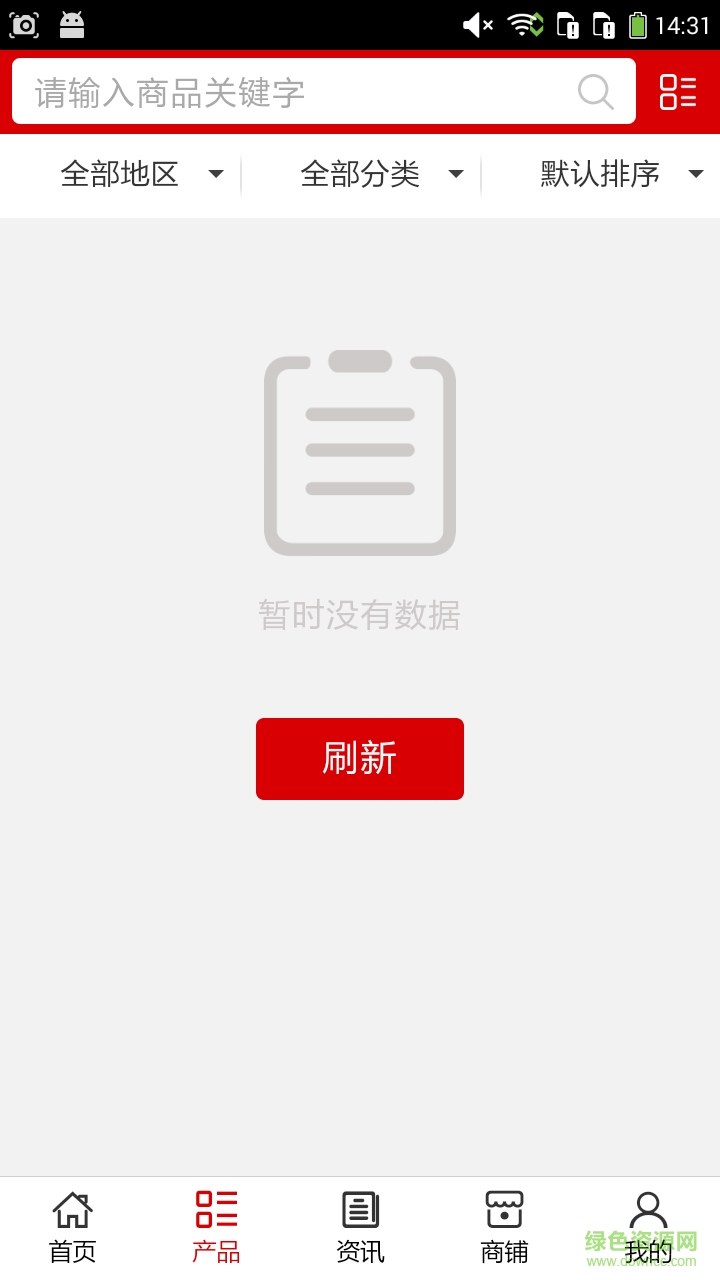This screenshot has height=1280, width=720.
Task: Go to the 资讯 news tab
Action: pyautogui.click(x=360, y=1228)
